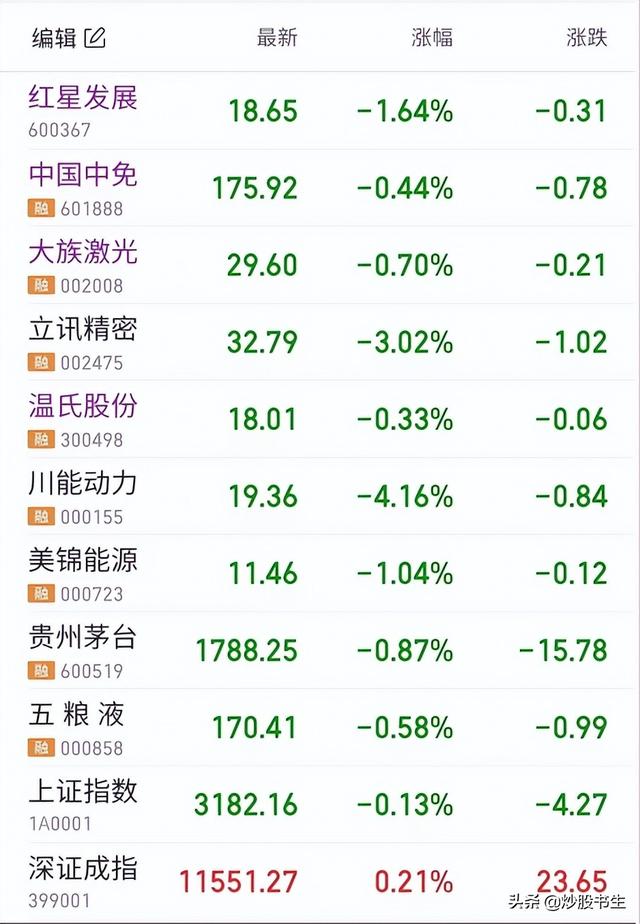The height and width of the screenshot is (924, 640).
Task: Sort stocks by 涨幅 percentage column
Action: [x=431, y=38]
